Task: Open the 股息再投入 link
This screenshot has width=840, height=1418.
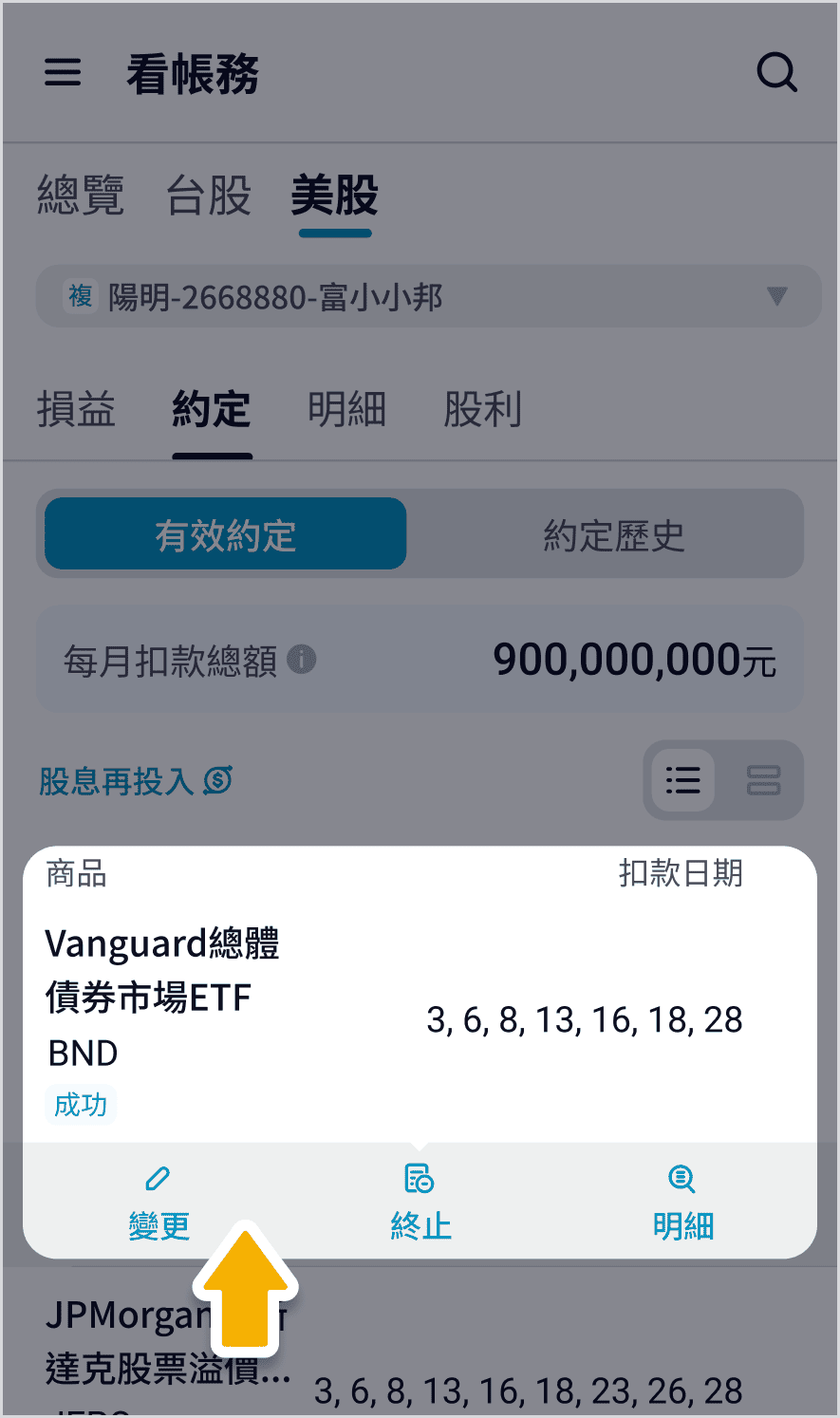Action: [x=136, y=781]
